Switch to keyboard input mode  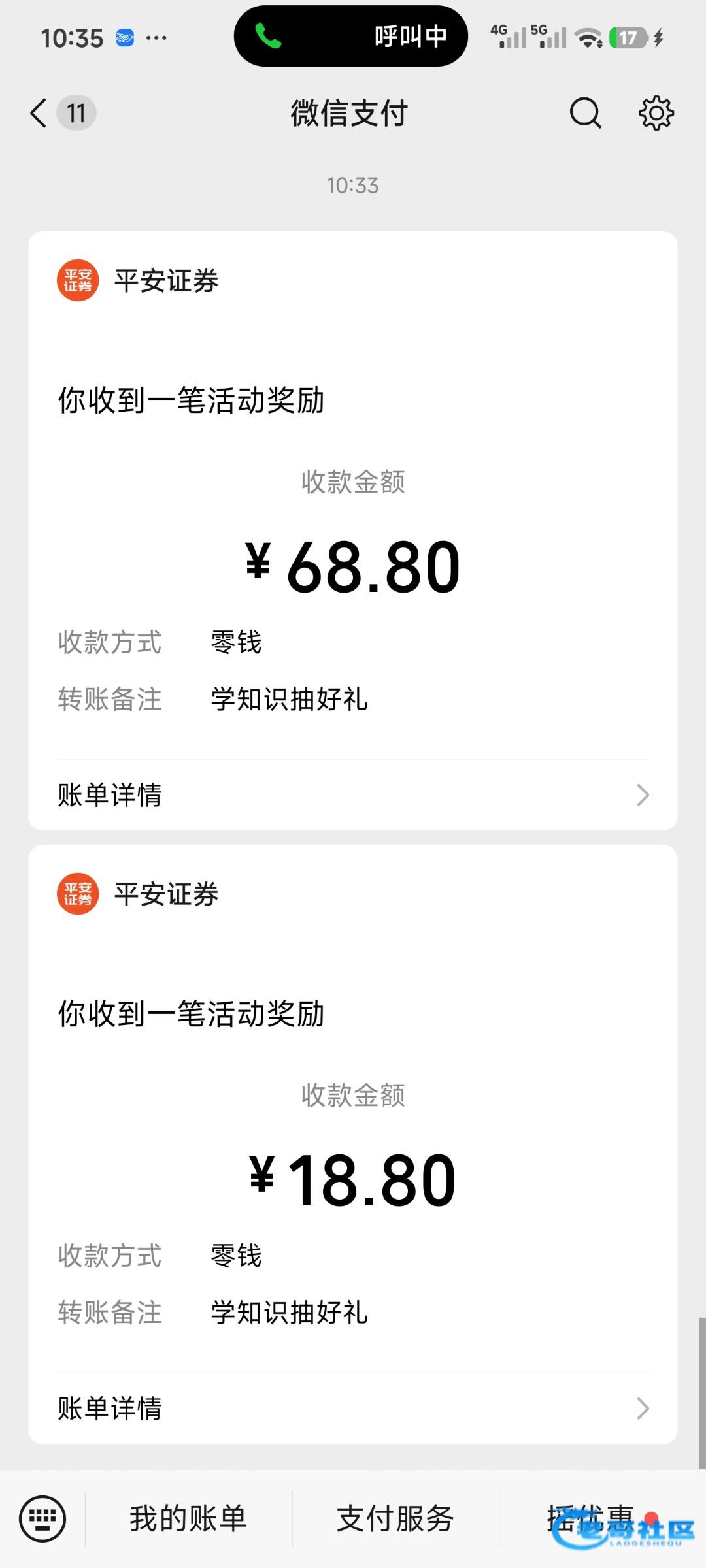tap(42, 1518)
